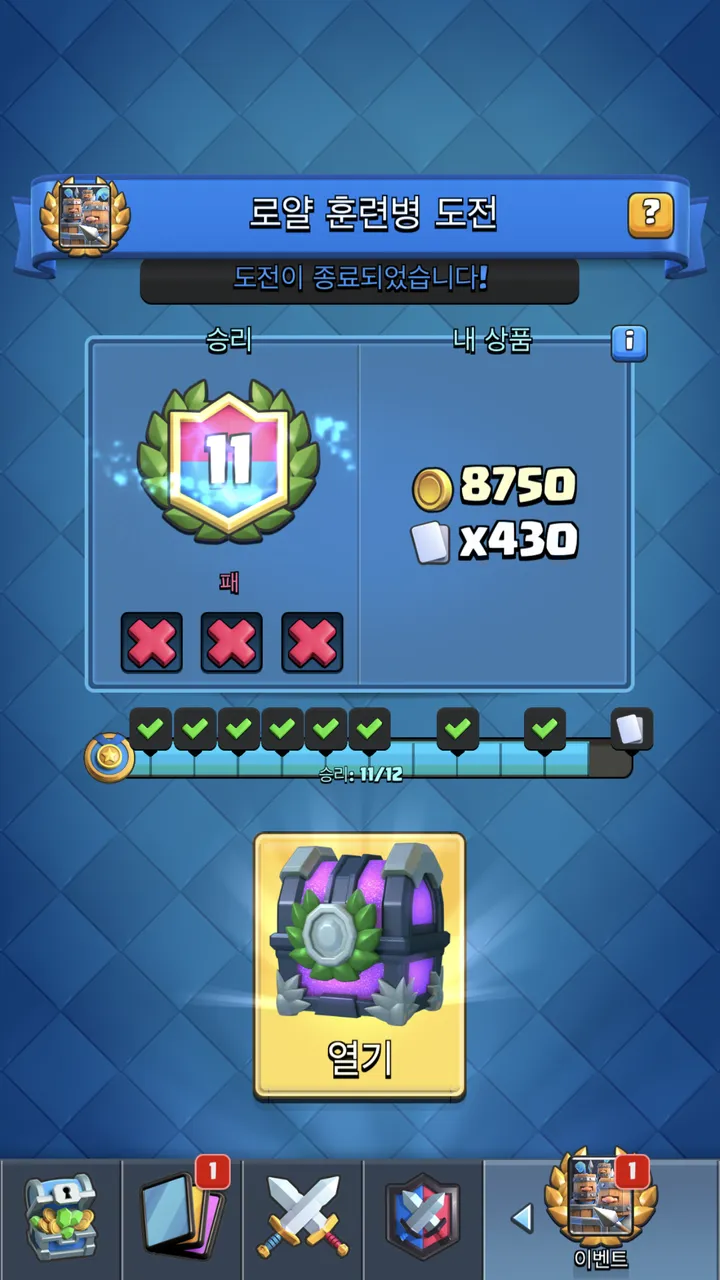Open the reward chest with 열기
The width and height of the screenshot is (720, 1280).
point(360,965)
